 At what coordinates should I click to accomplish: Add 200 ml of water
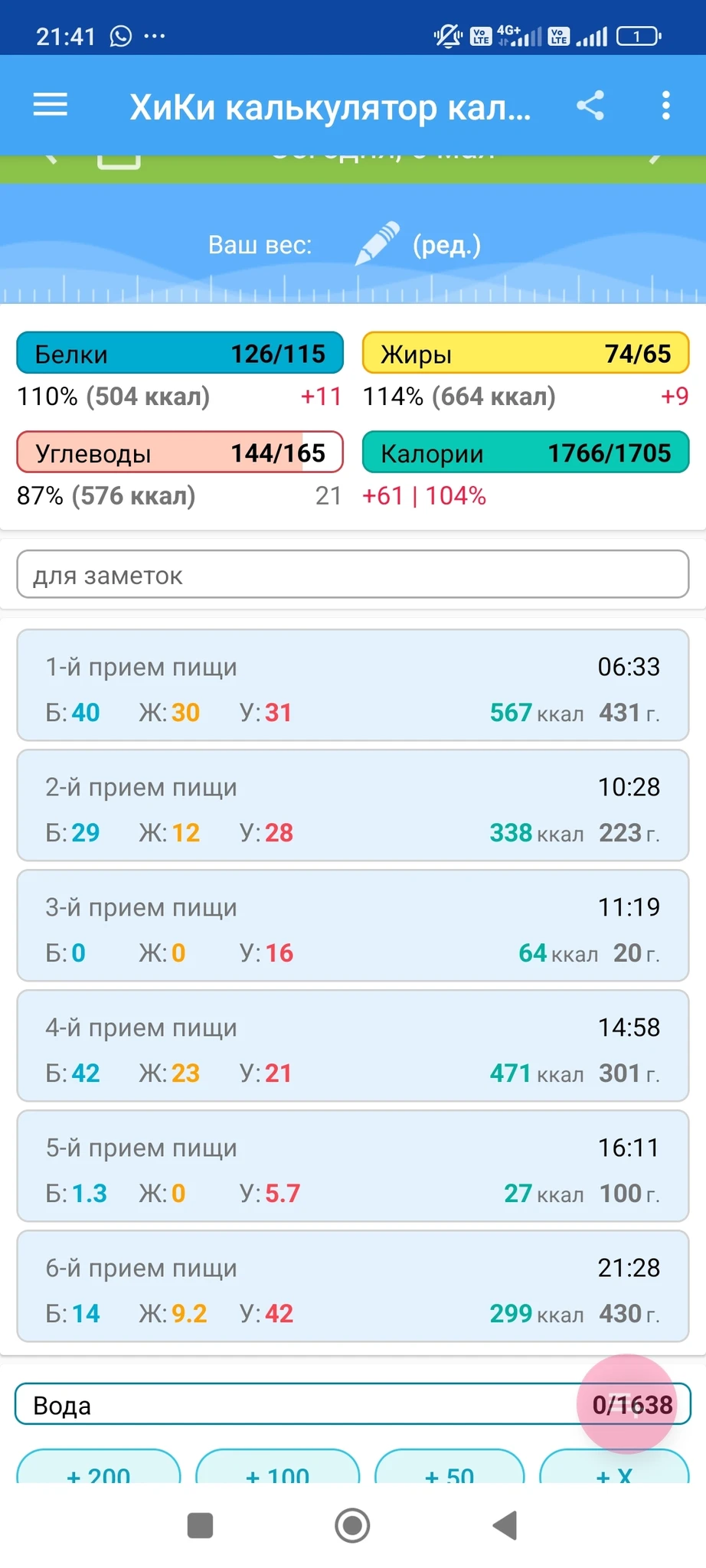(99, 1468)
